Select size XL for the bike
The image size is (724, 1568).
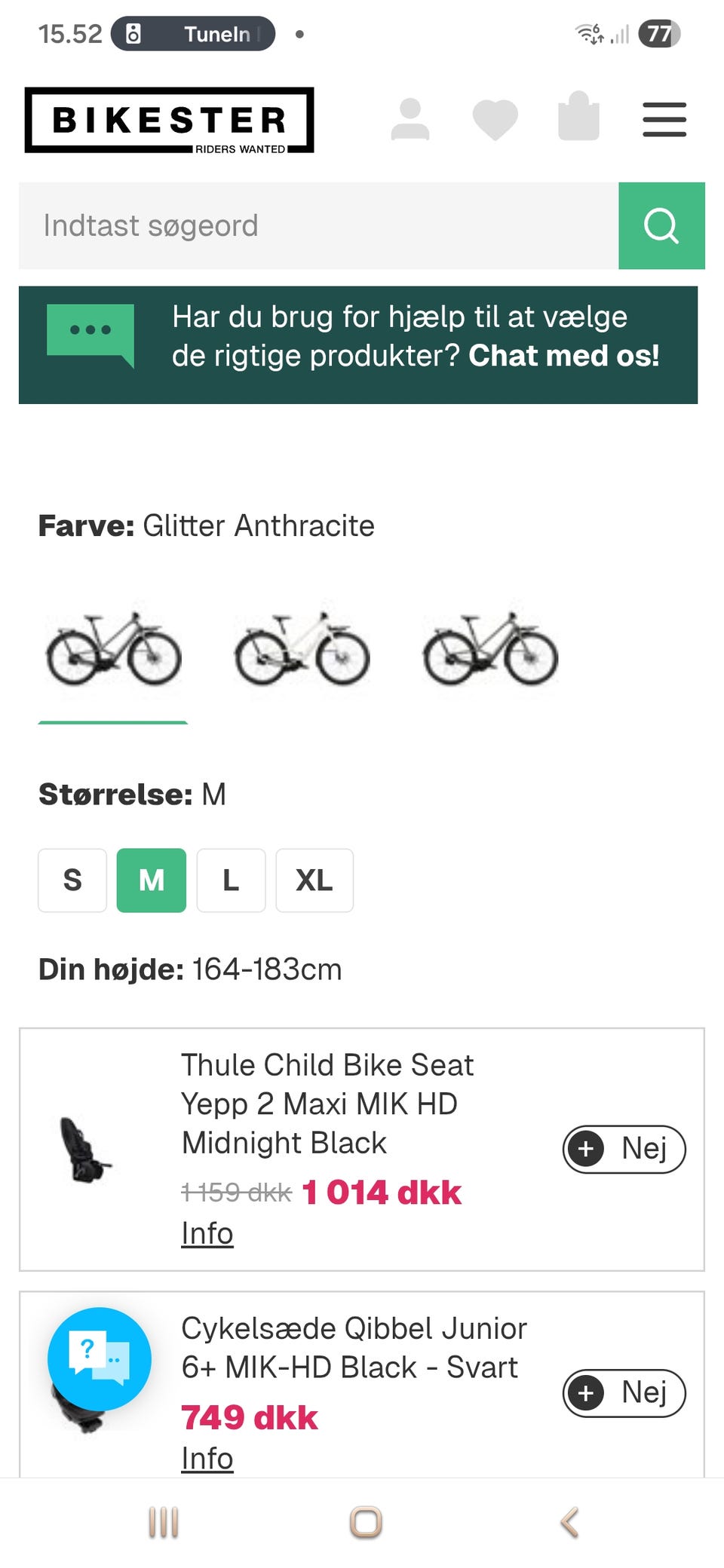tap(314, 880)
